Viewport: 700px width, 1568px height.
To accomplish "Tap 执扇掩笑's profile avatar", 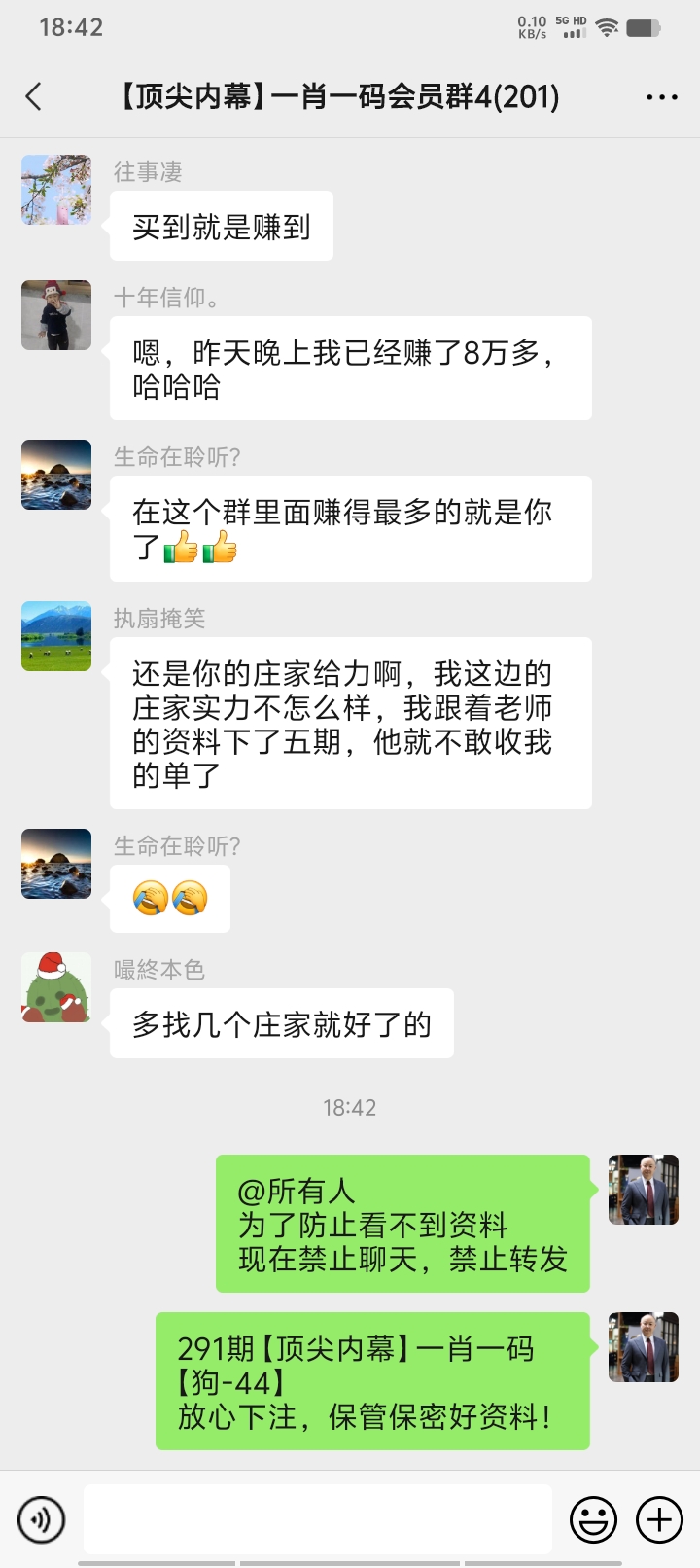I will coord(56,636).
